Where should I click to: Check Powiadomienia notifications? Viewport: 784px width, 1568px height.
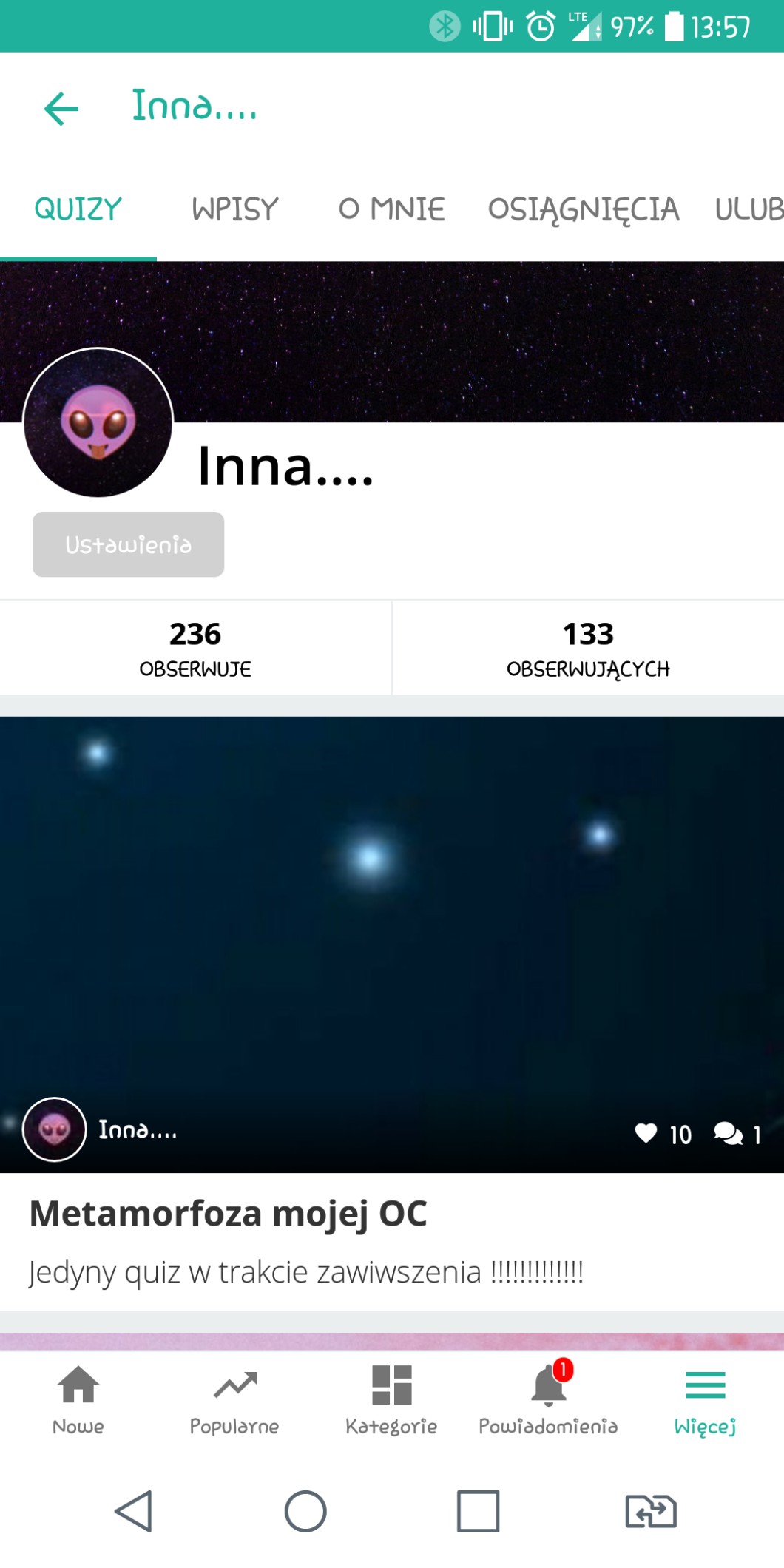548,1399
